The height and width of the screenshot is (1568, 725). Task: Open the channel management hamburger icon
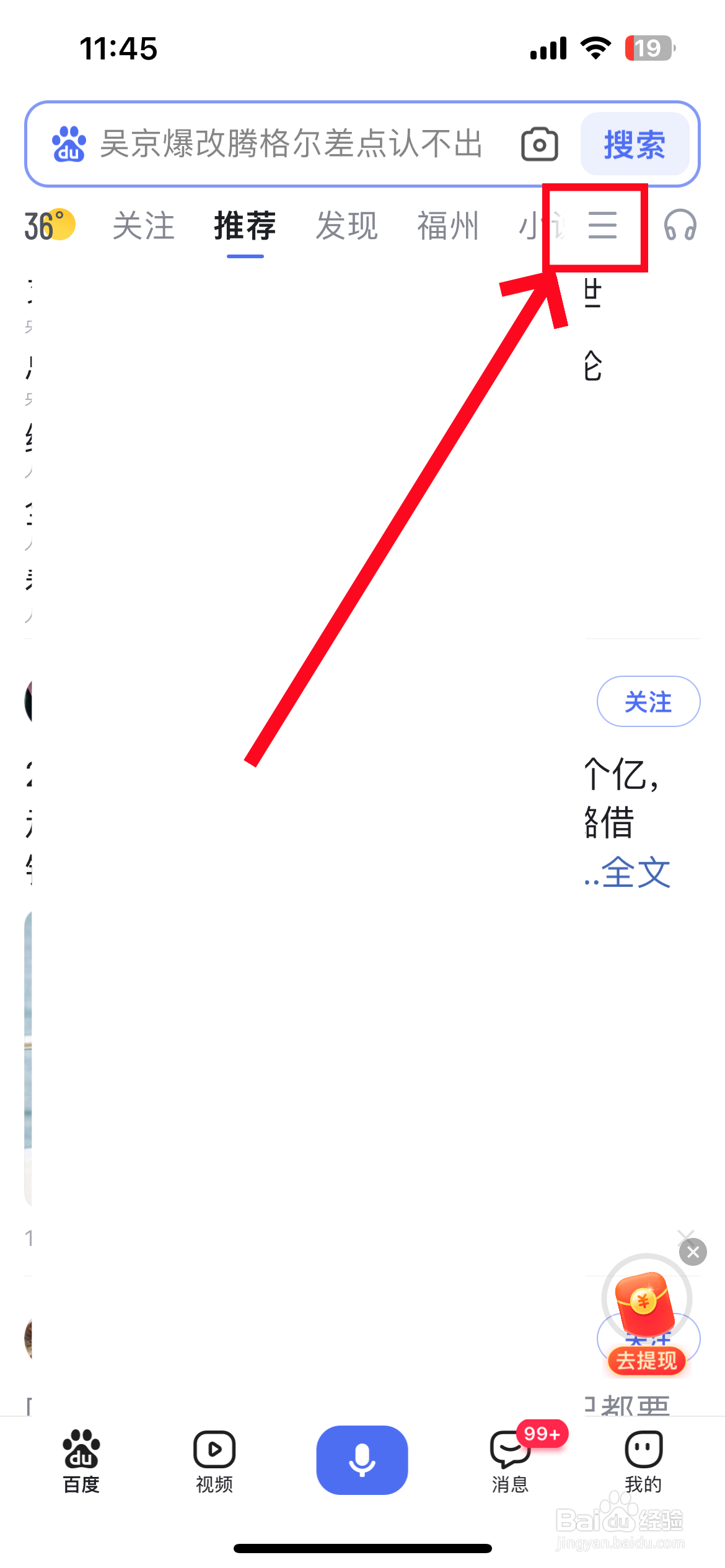(x=604, y=225)
